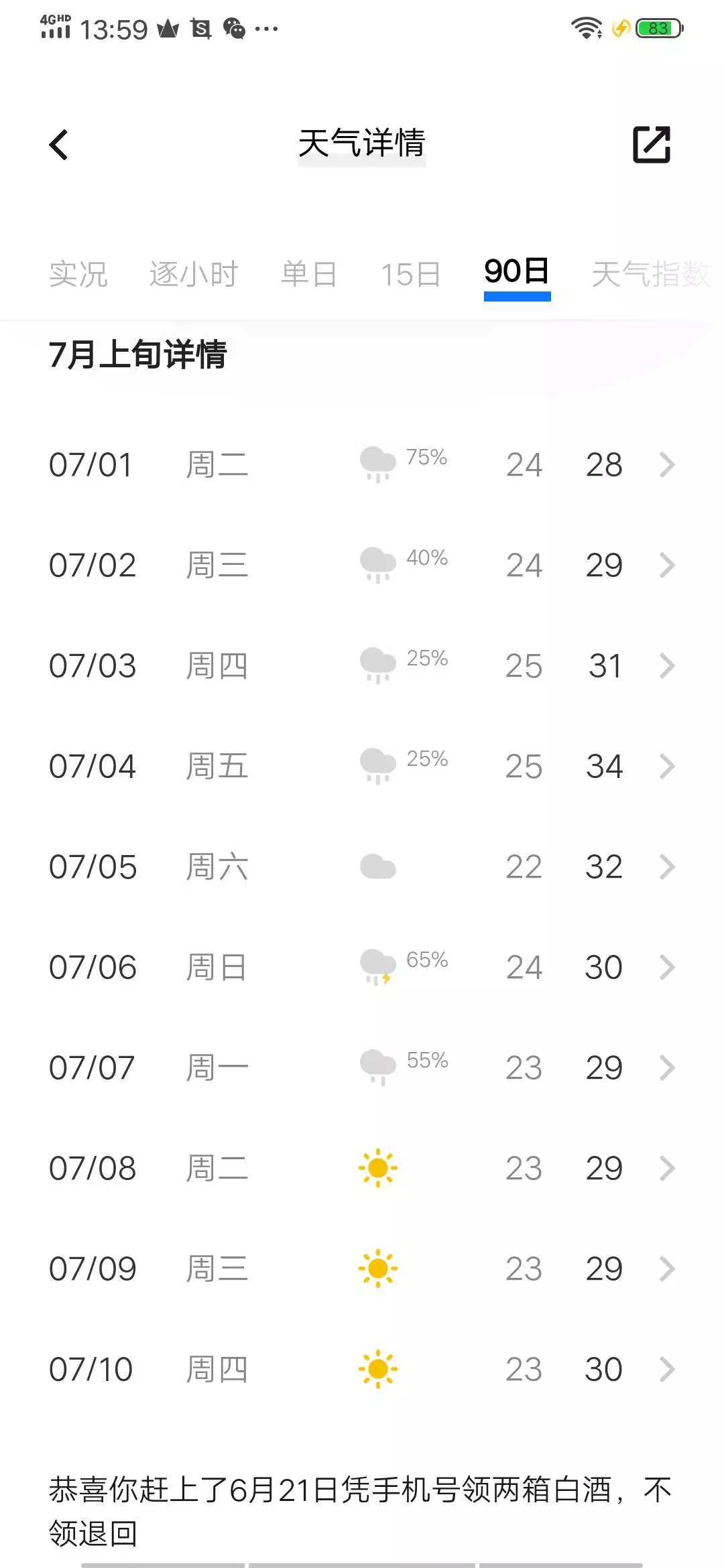Show the forecast for 07/04 周五
This screenshot has height=1568, width=724.
point(362,767)
